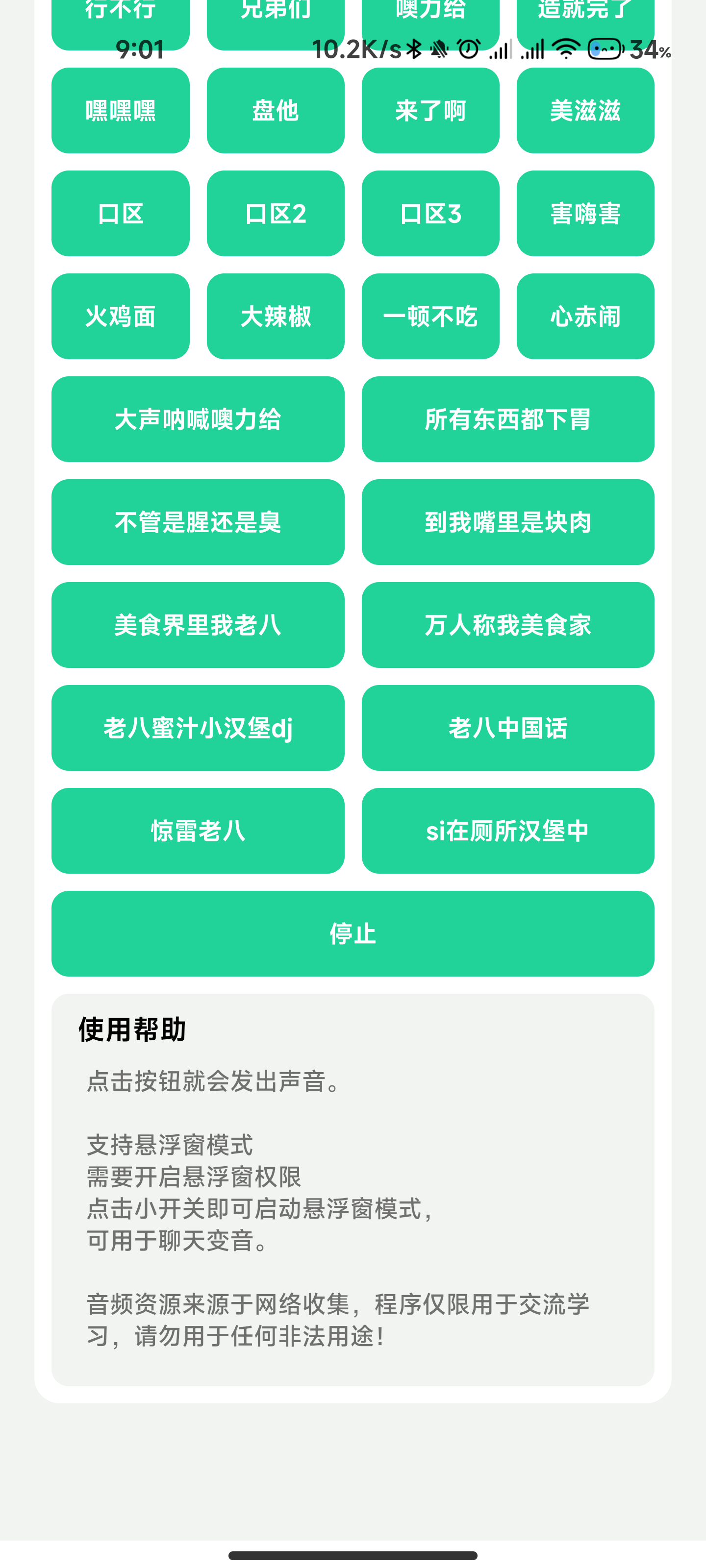Play the 一顿不吃 sound
The width and height of the screenshot is (706, 1568).
(430, 316)
